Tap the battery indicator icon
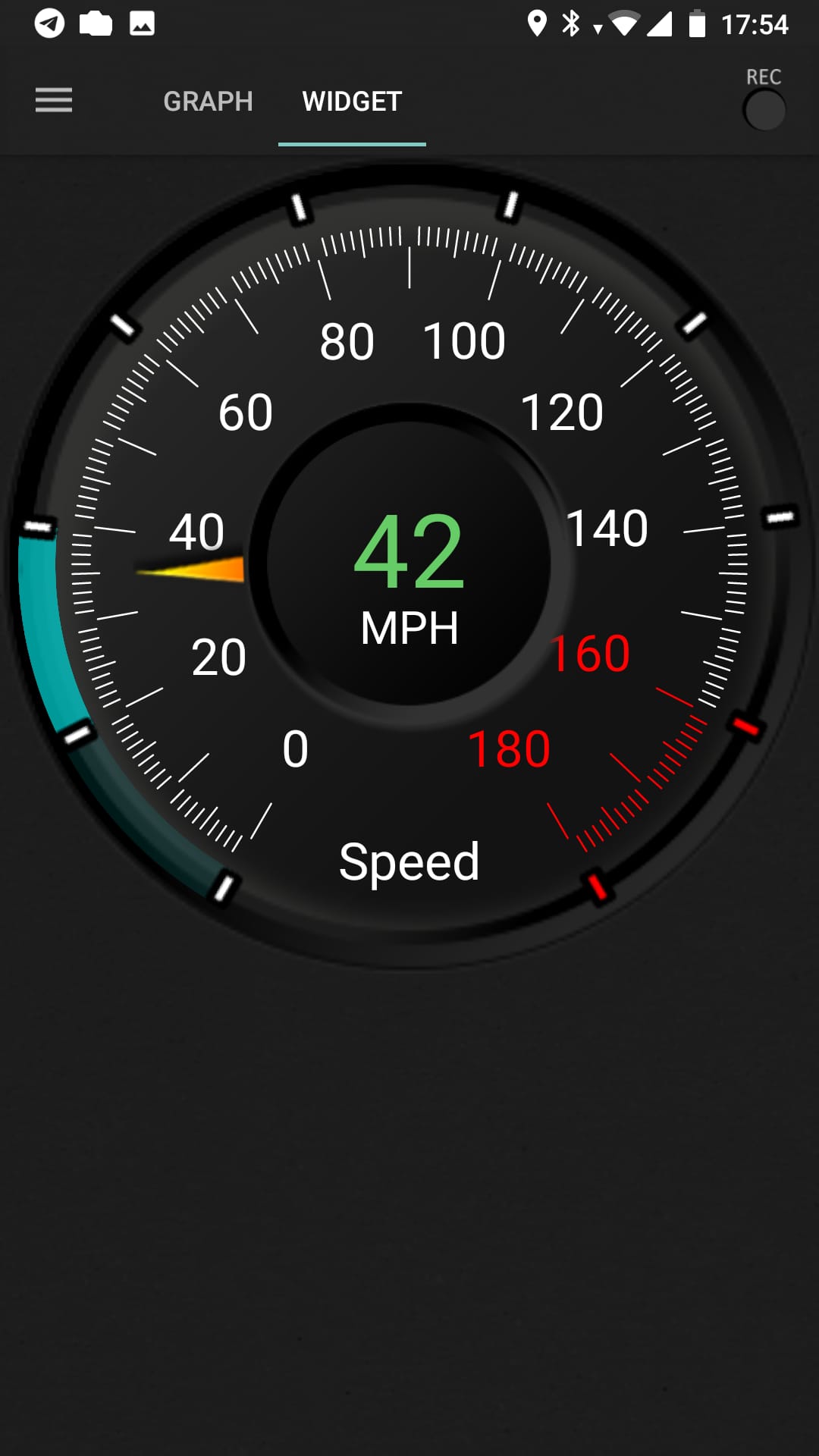Image resolution: width=819 pixels, height=1456 pixels. [696, 24]
